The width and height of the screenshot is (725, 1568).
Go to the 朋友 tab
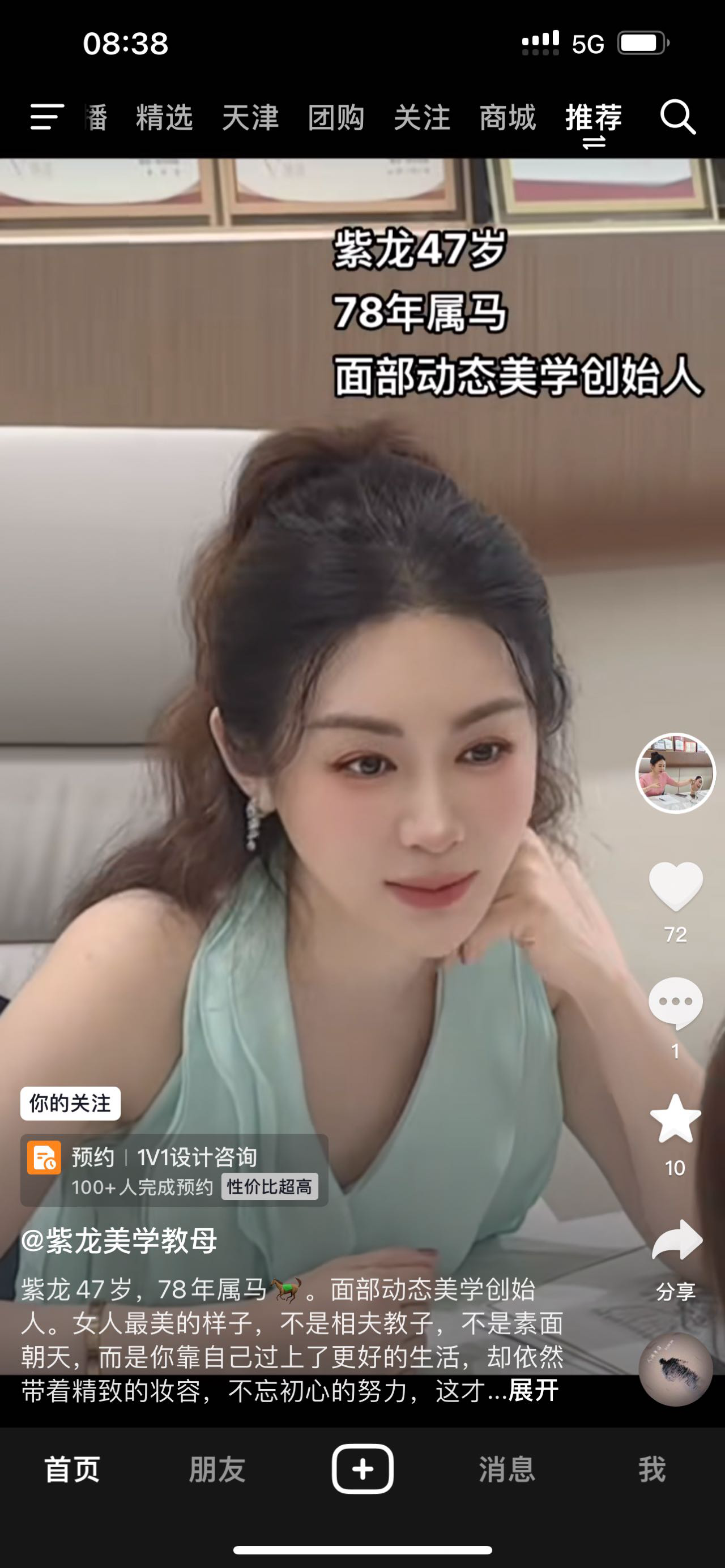[x=217, y=1469]
